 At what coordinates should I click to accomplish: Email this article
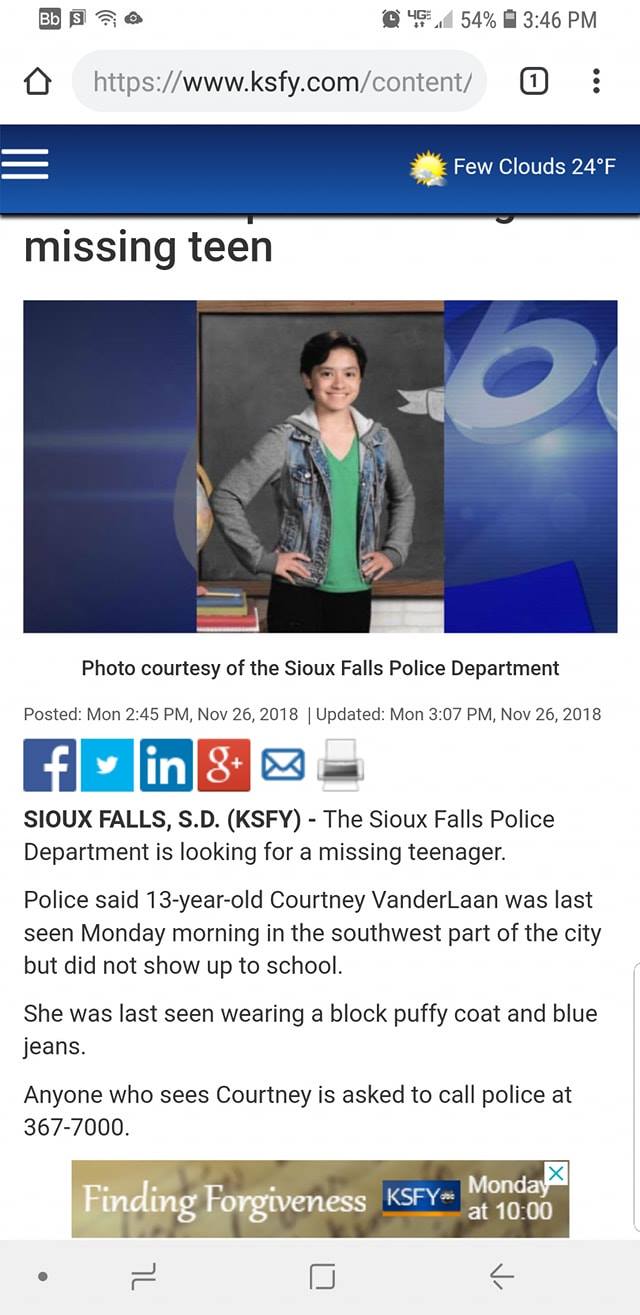pyautogui.click(x=282, y=767)
